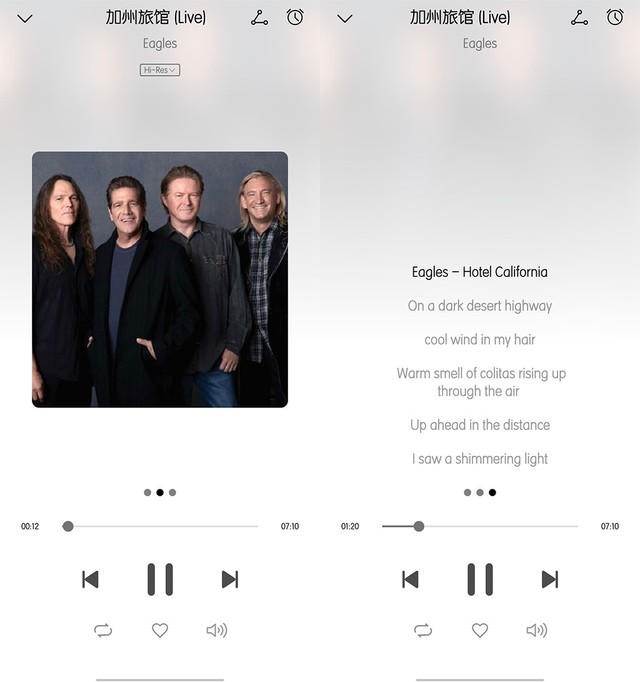Tap the seek bar showing 01:20

point(480,526)
